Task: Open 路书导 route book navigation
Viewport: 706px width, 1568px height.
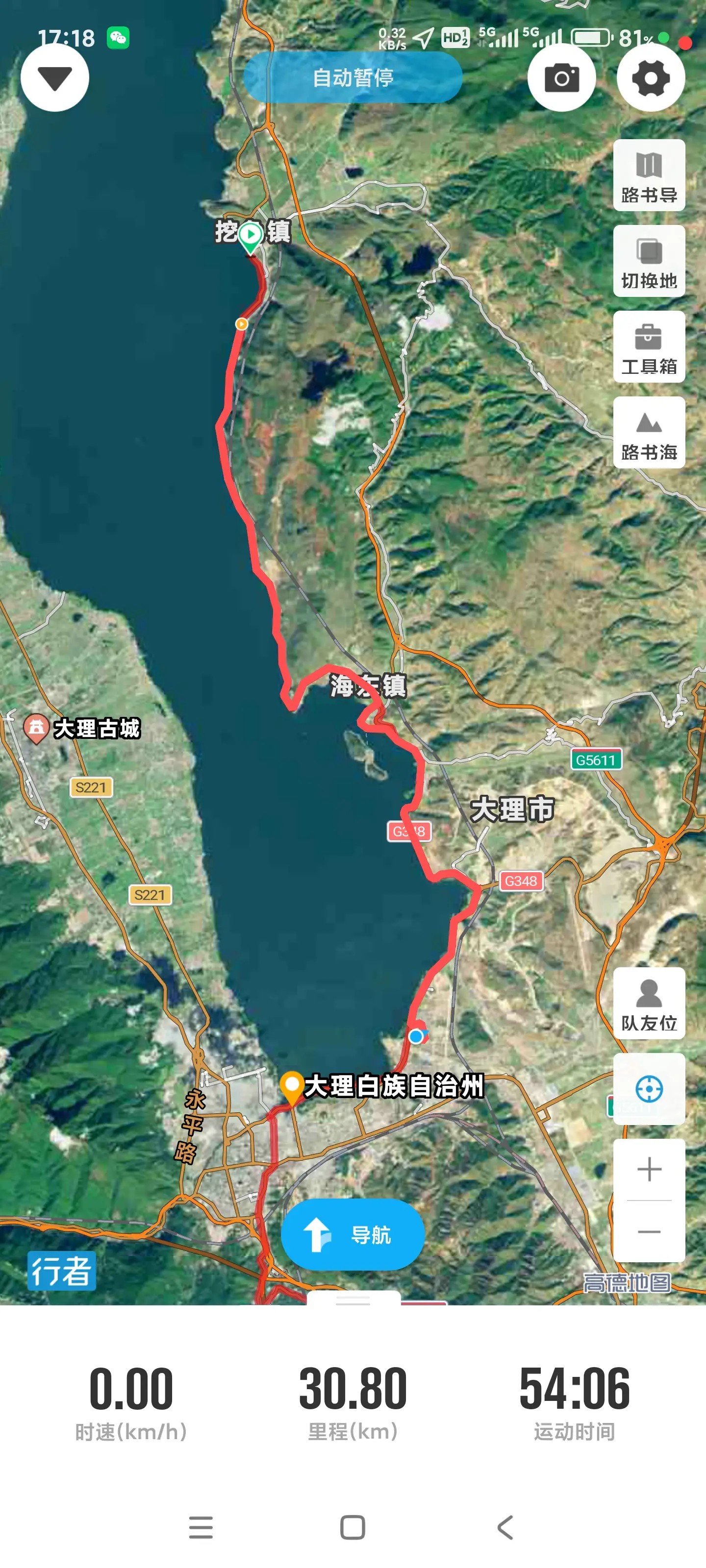Action: 649,175
